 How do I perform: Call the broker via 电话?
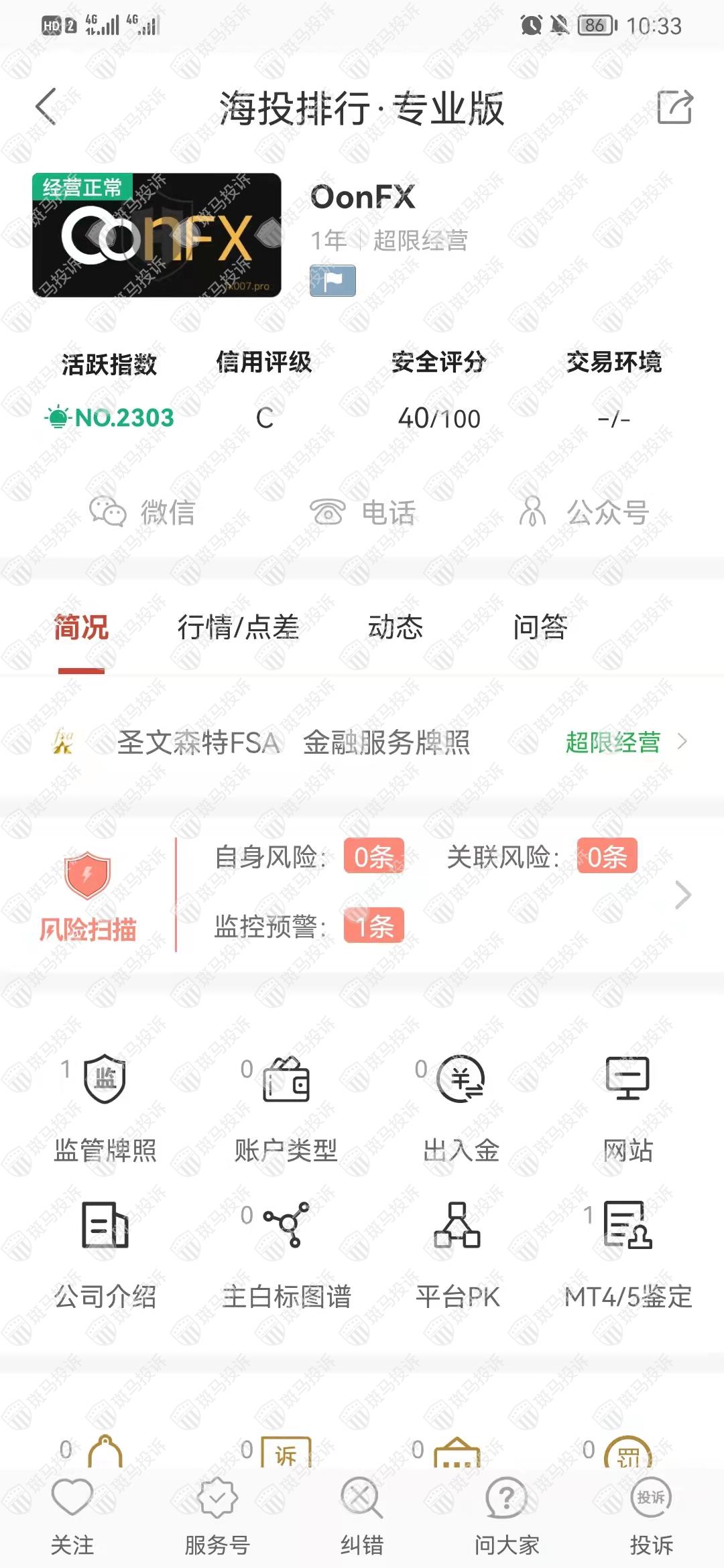pyautogui.click(x=362, y=513)
